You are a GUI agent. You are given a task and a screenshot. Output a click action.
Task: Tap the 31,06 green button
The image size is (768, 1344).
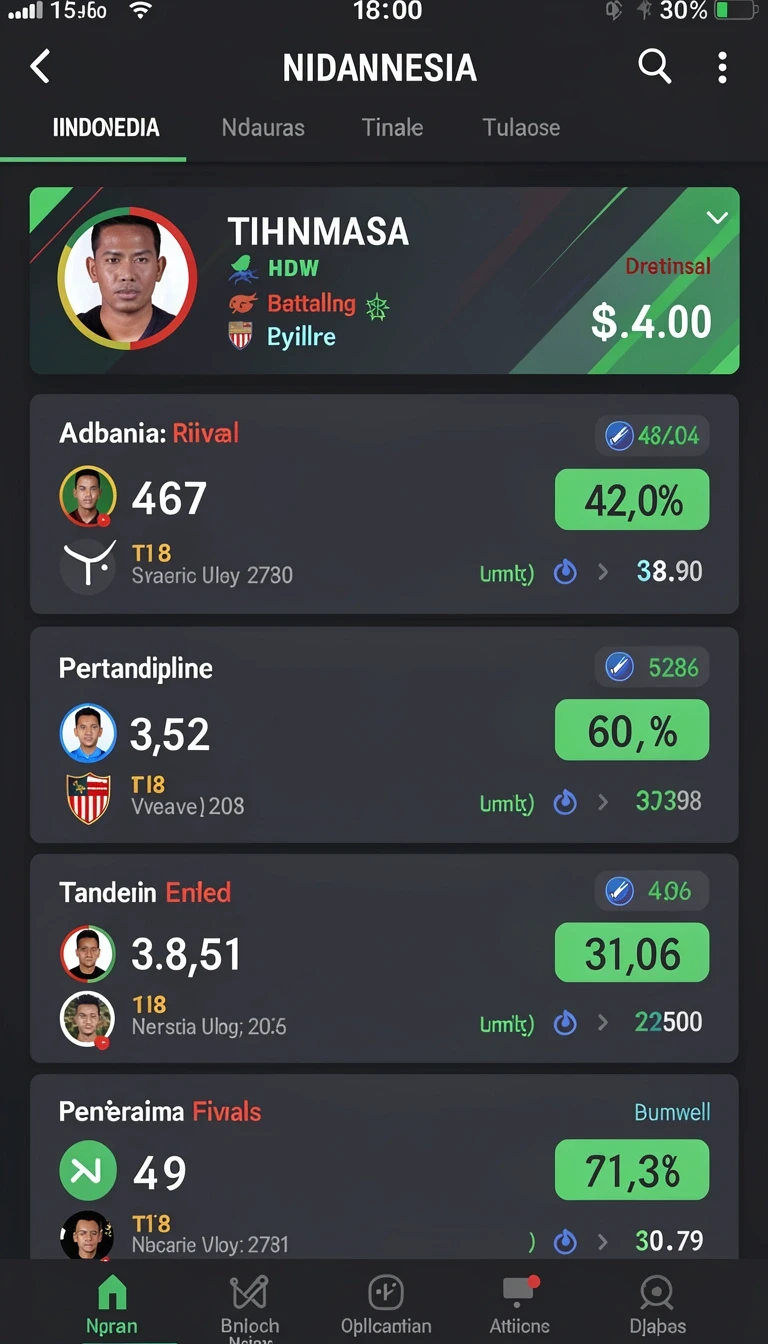coord(632,952)
